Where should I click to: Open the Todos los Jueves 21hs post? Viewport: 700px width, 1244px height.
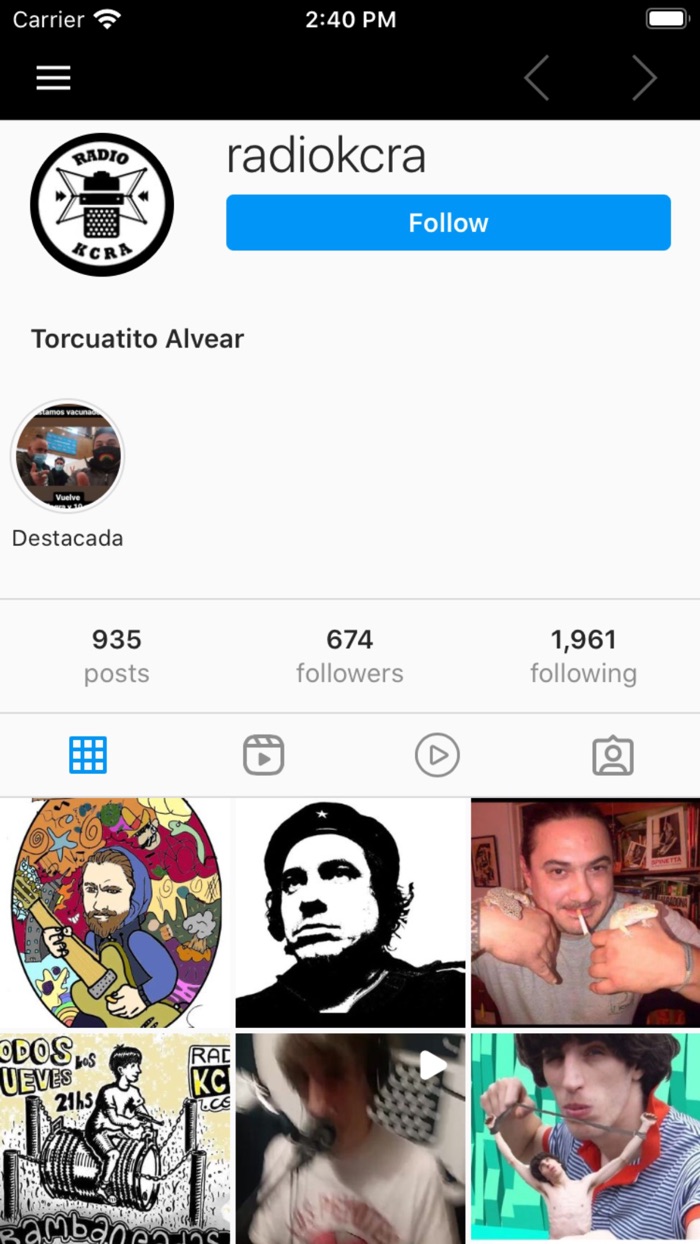click(115, 1138)
